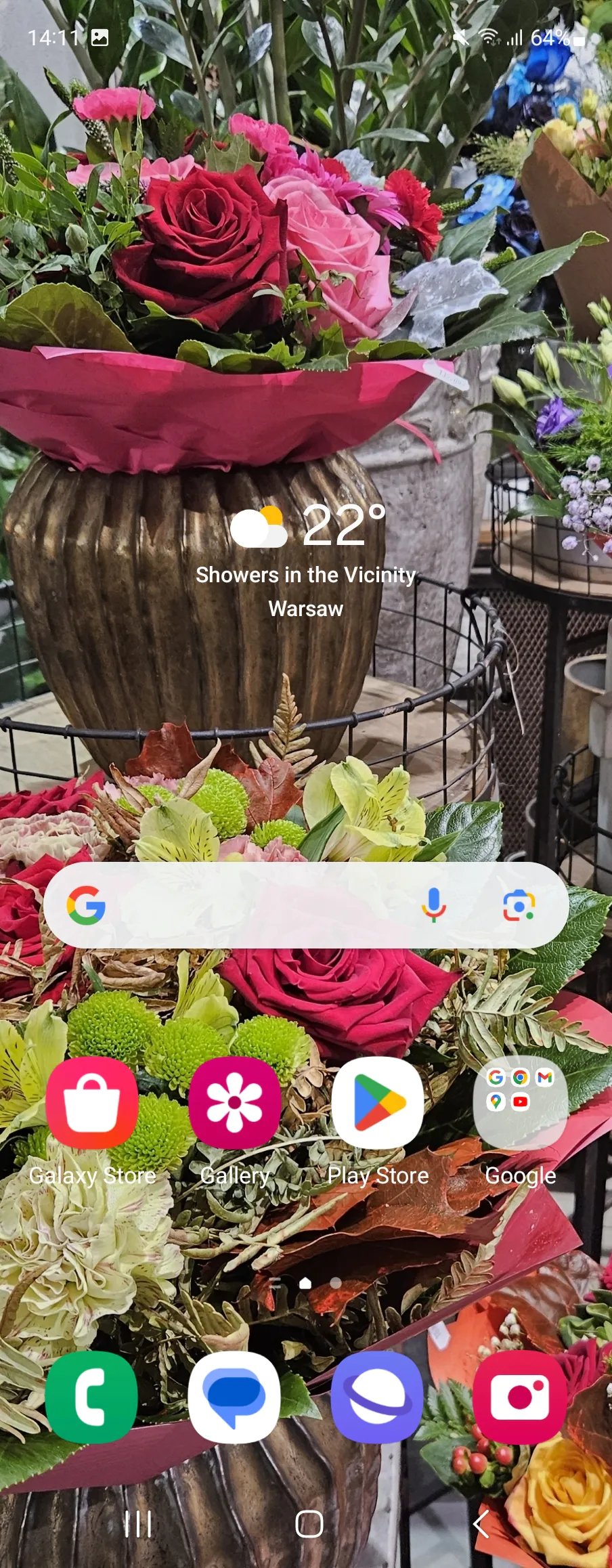The image size is (612, 1568).
Task: Launch the red Camera app
Action: (520, 1397)
